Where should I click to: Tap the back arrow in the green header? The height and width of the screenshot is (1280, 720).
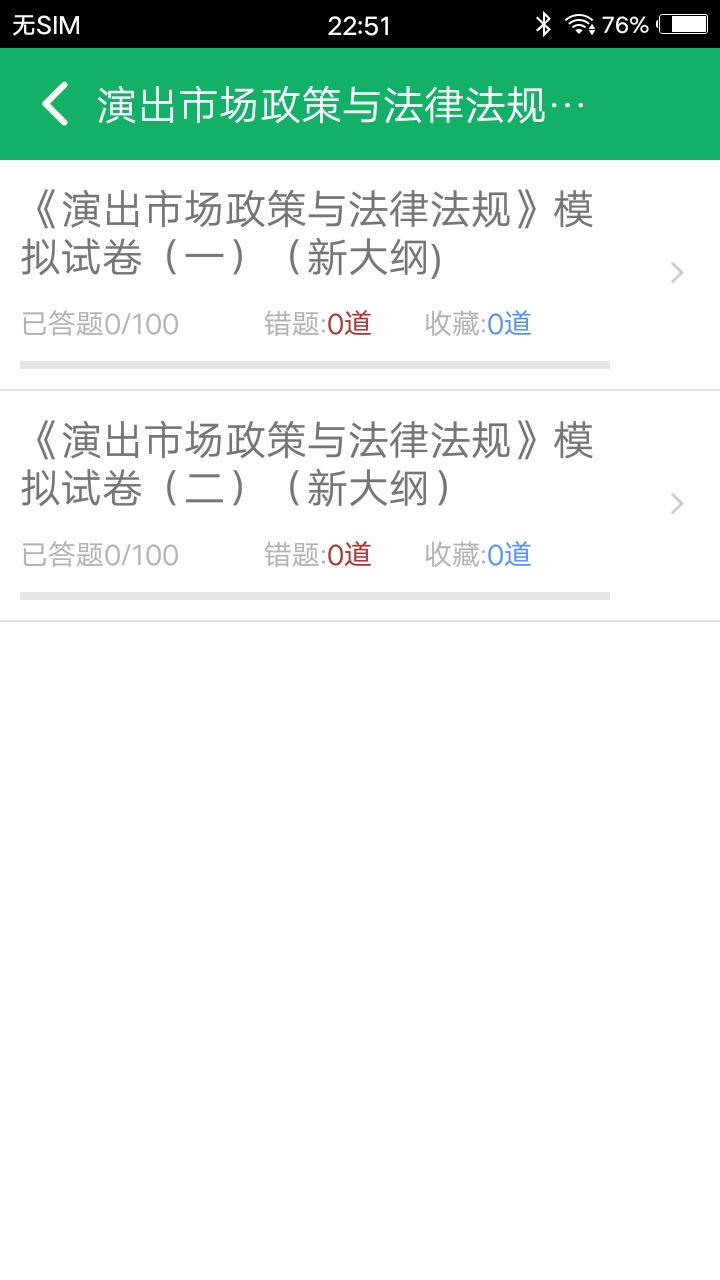[x=55, y=103]
